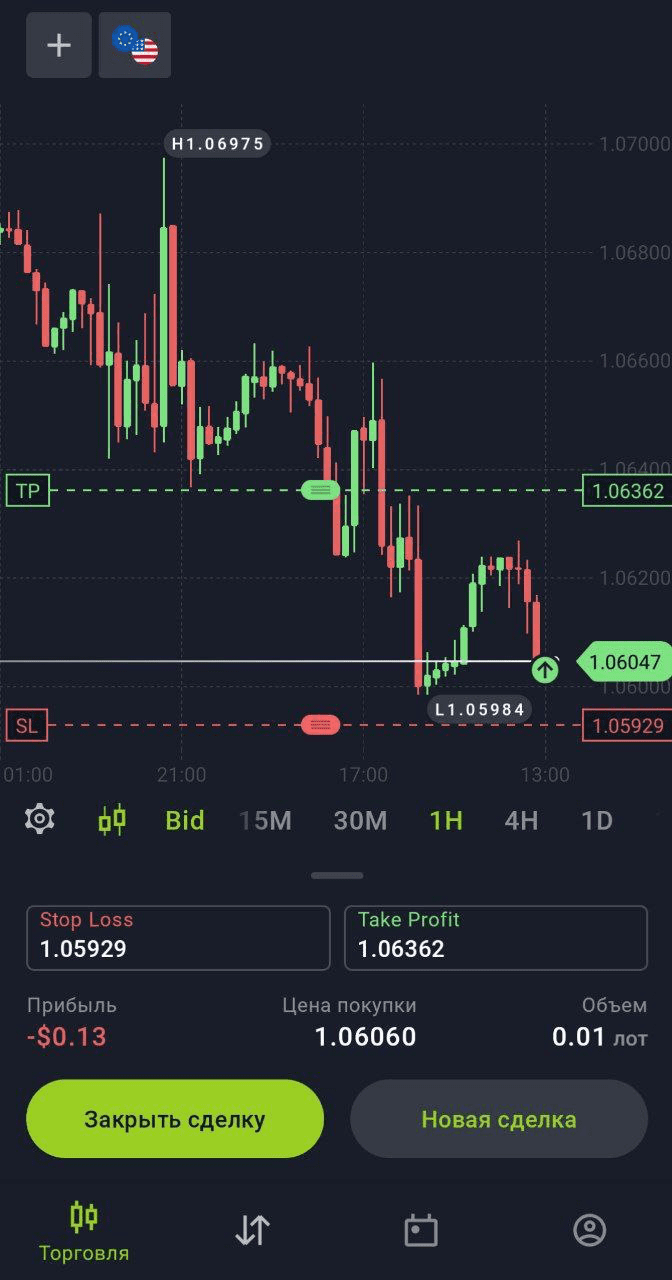Screen dimensions: 672x1280
Task: Tap Закрыть сделку to close the trade
Action: coord(175,1119)
